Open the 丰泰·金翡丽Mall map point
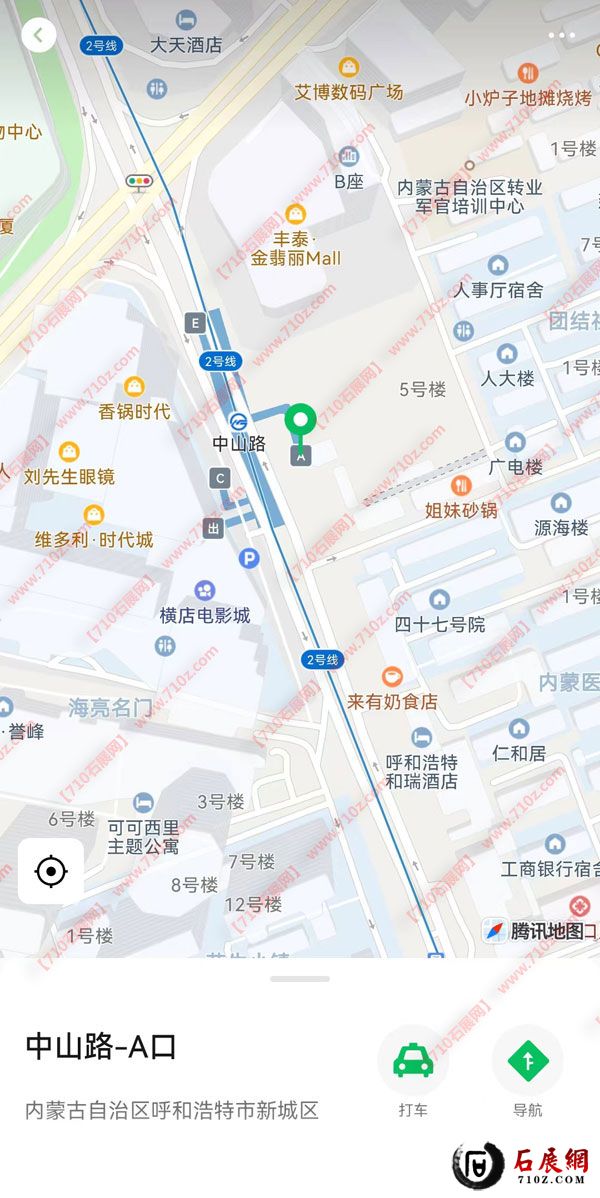Viewport: 600px width, 1198px height. click(x=295, y=214)
